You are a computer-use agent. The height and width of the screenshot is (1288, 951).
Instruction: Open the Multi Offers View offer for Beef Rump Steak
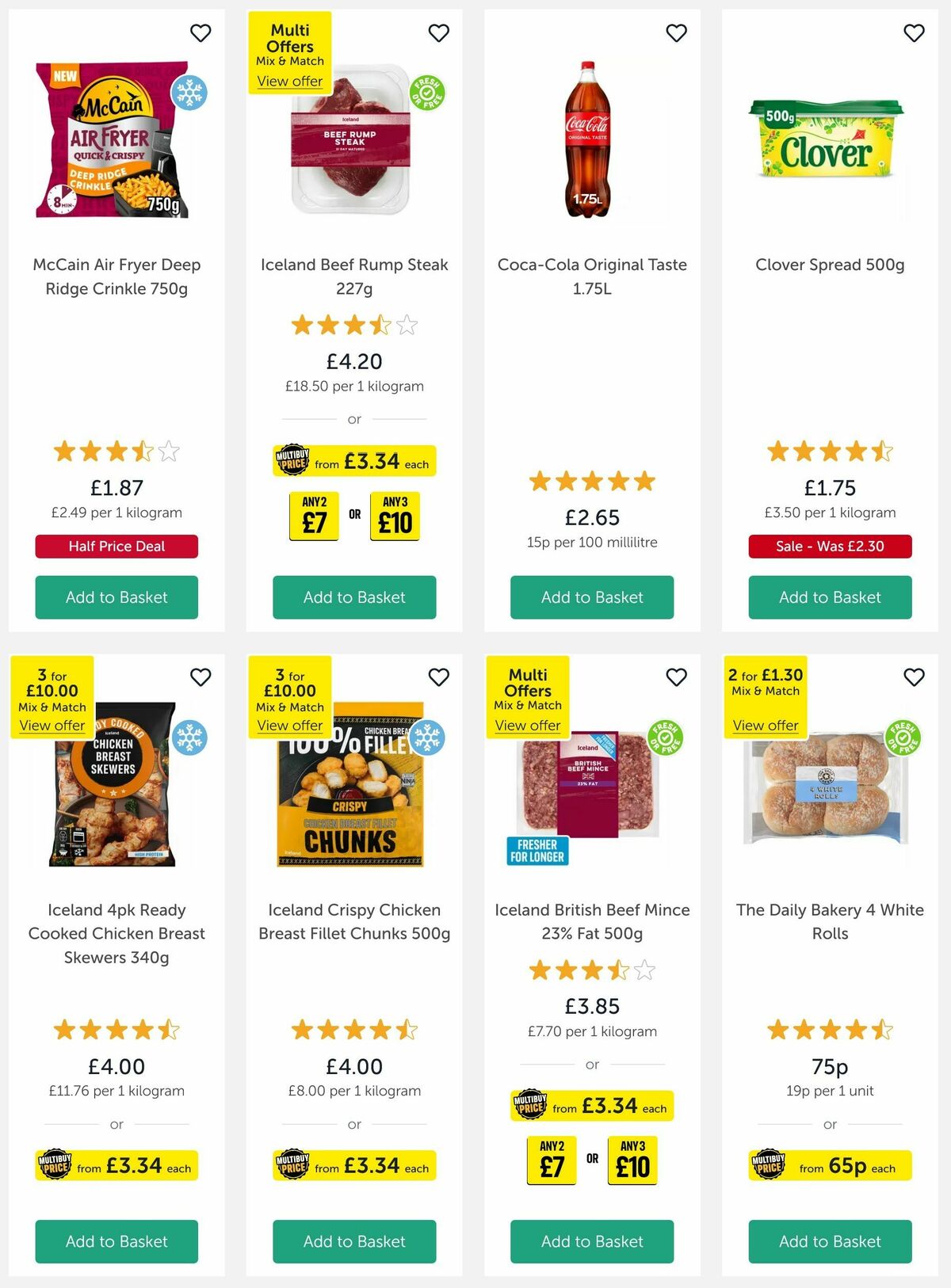(290, 81)
